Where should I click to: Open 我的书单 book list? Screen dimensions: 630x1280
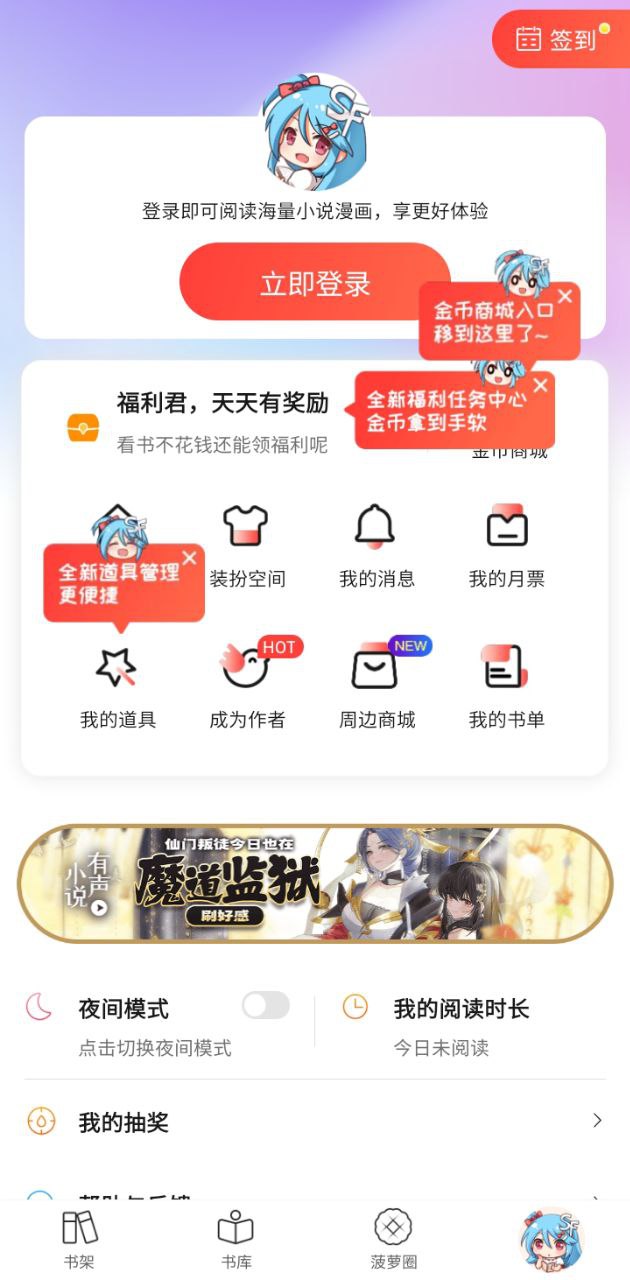click(x=506, y=687)
